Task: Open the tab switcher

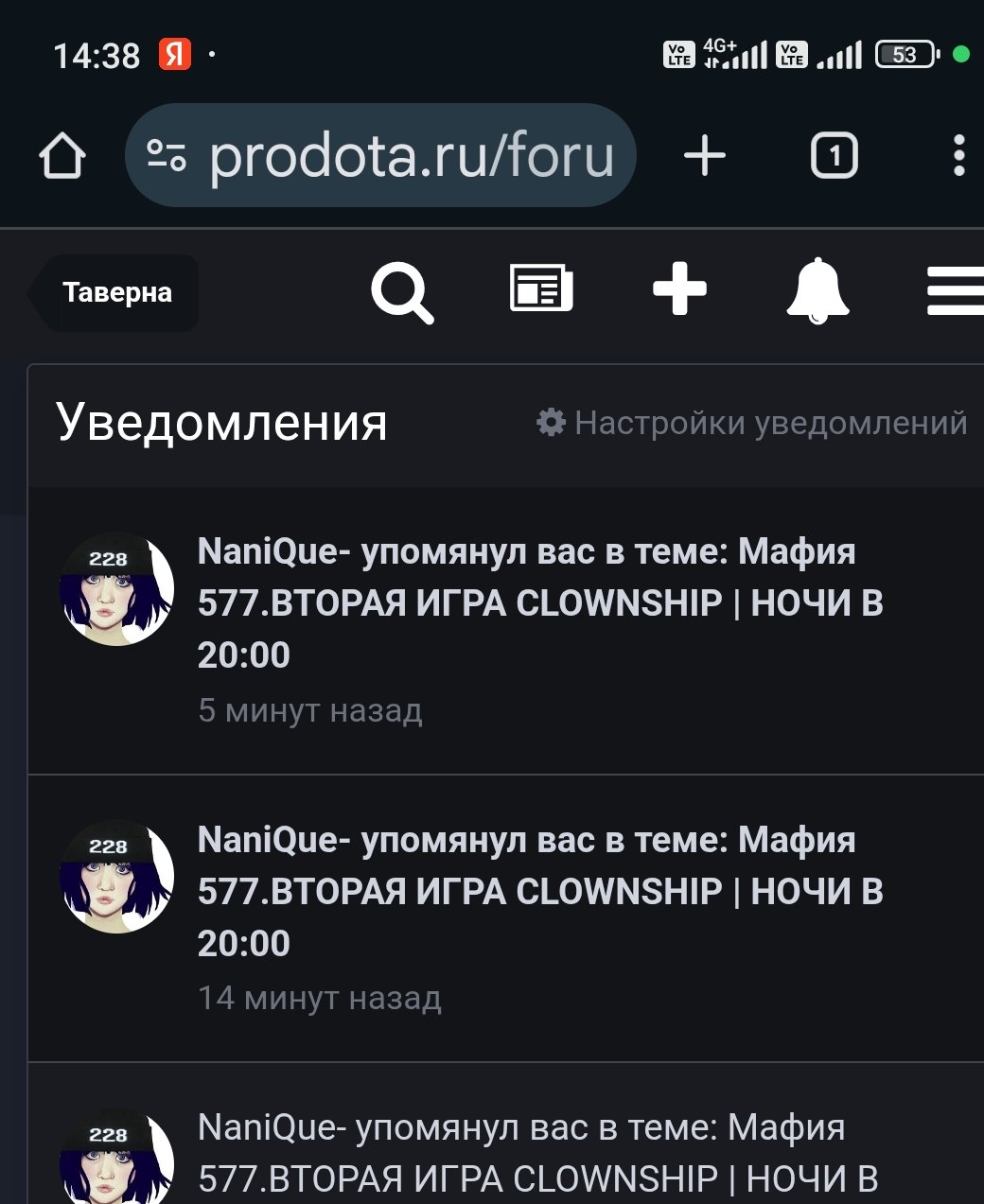Action: (x=834, y=156)
